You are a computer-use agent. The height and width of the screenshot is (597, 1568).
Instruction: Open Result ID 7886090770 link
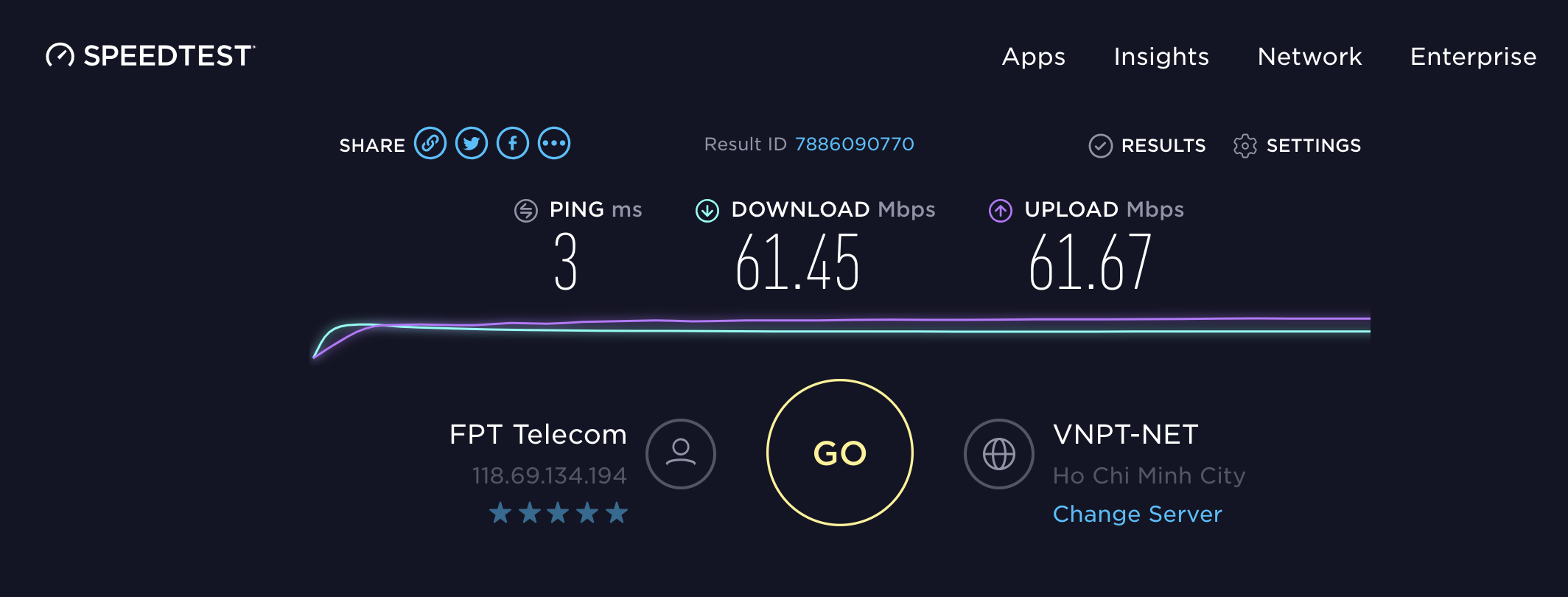click(854, 144)
